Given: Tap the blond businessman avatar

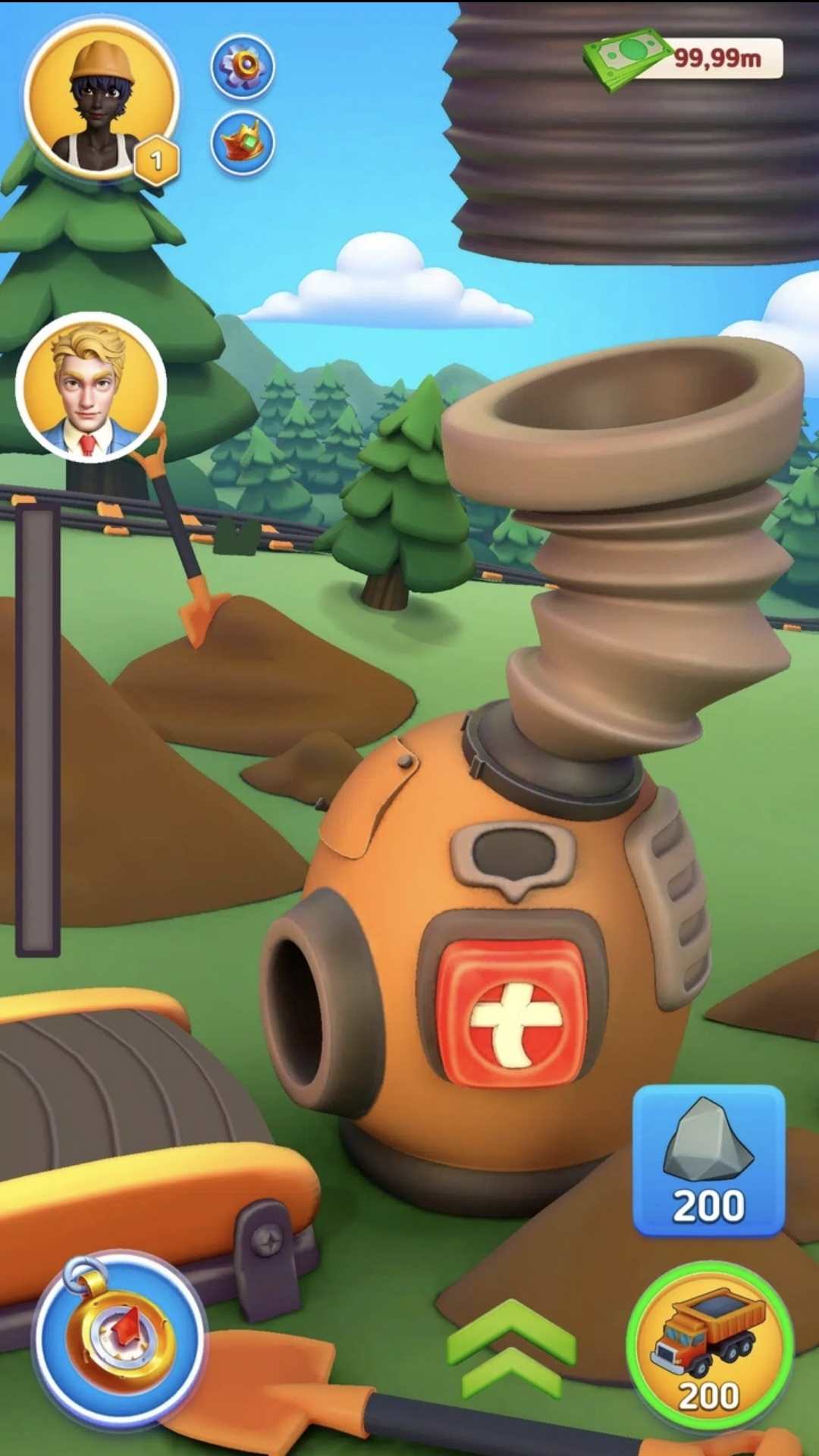Looking at the screenshot, I should pos(90,387).
